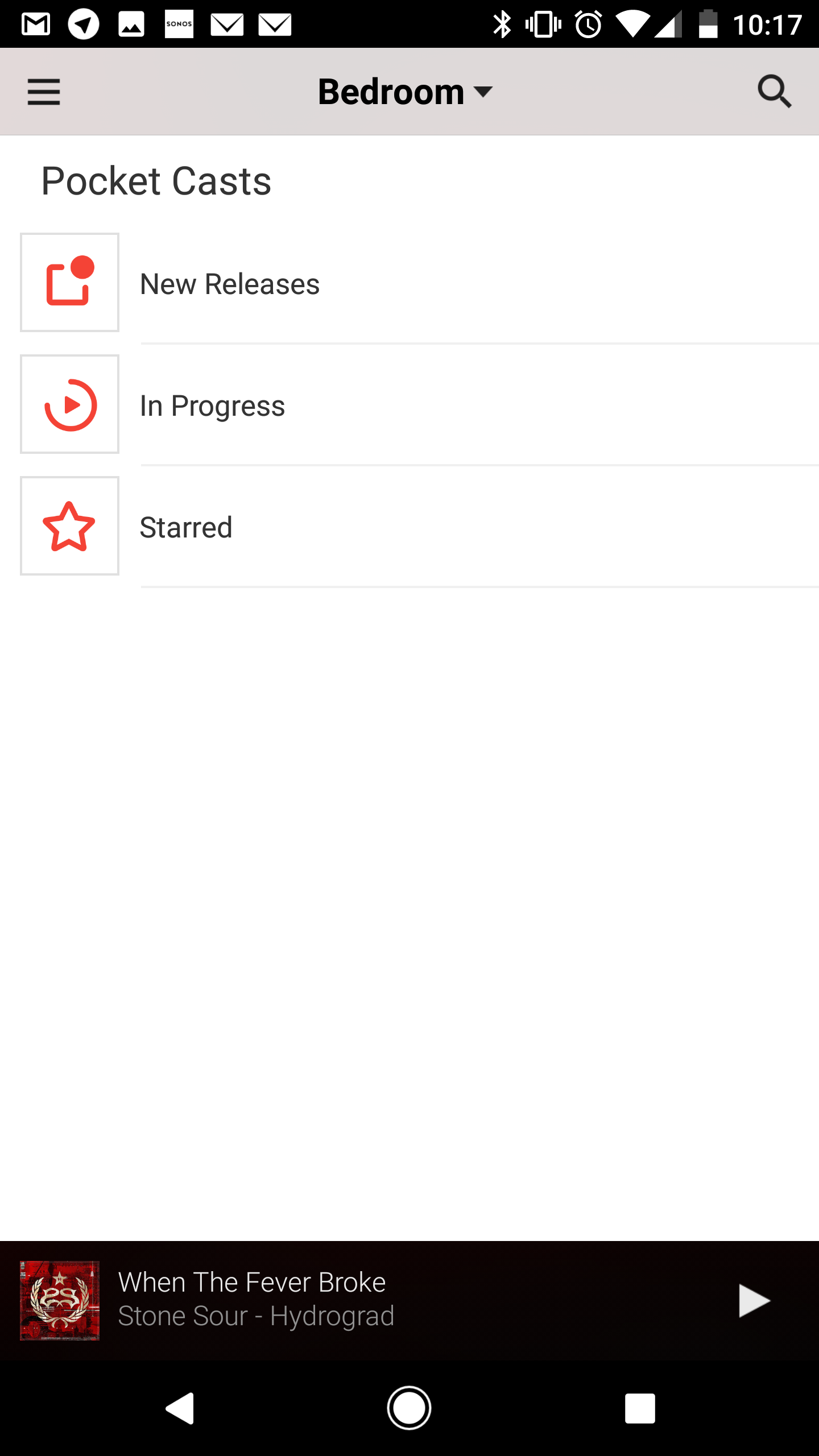Open the Starred episodes list

tap(409, 526)
